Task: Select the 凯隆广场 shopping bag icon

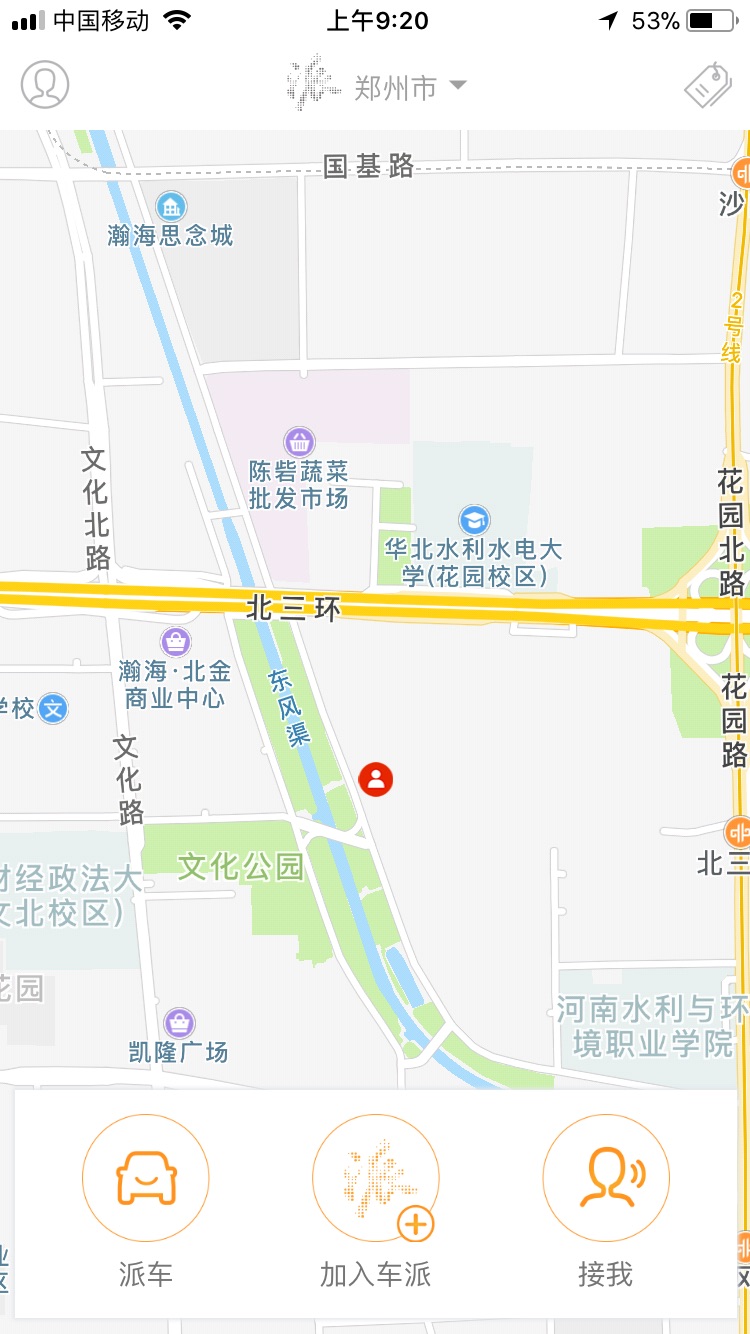Action: coord(177,1023)
